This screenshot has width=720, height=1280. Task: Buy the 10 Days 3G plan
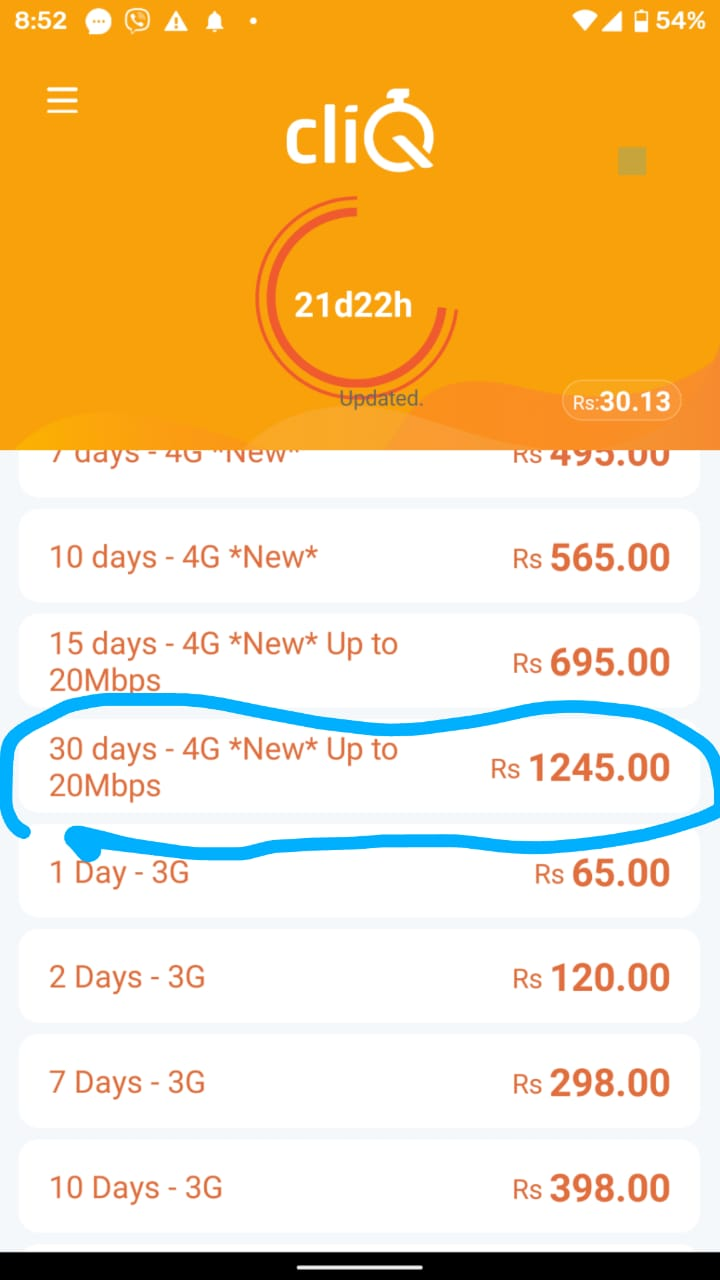pos(359,1187)
